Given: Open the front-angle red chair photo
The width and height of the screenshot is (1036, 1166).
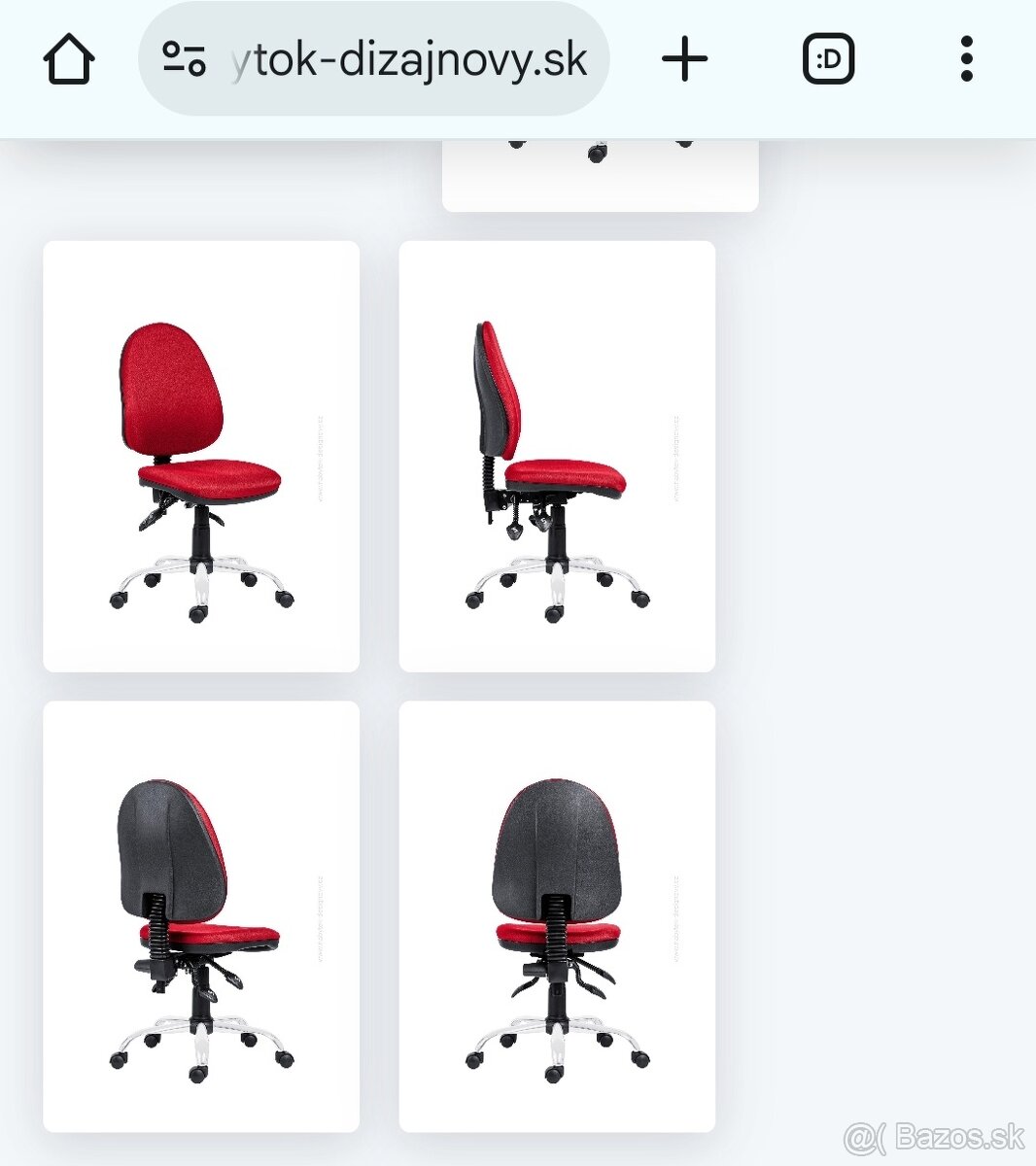Looking at the screenshot, I should pos(201,456).
